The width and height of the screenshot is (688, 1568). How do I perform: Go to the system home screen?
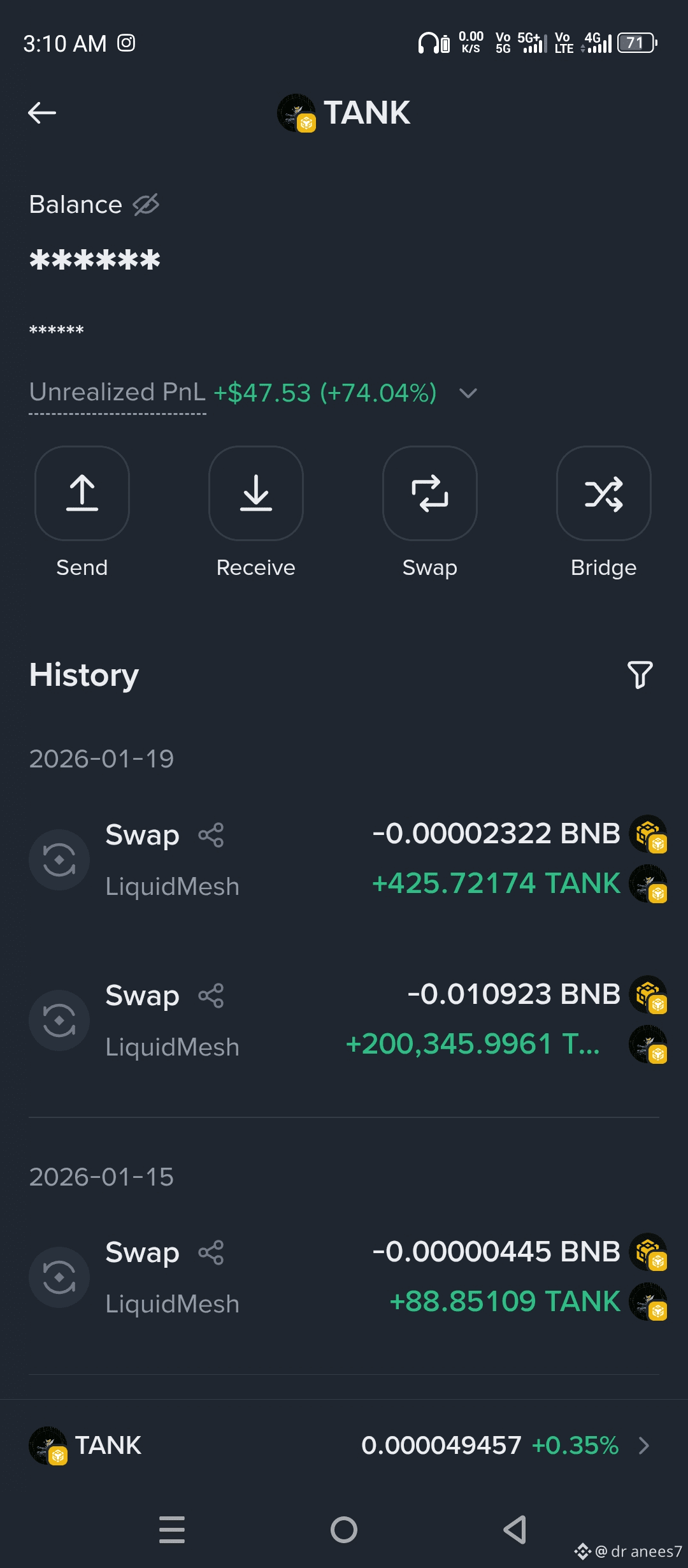(x=344, y=1529)
